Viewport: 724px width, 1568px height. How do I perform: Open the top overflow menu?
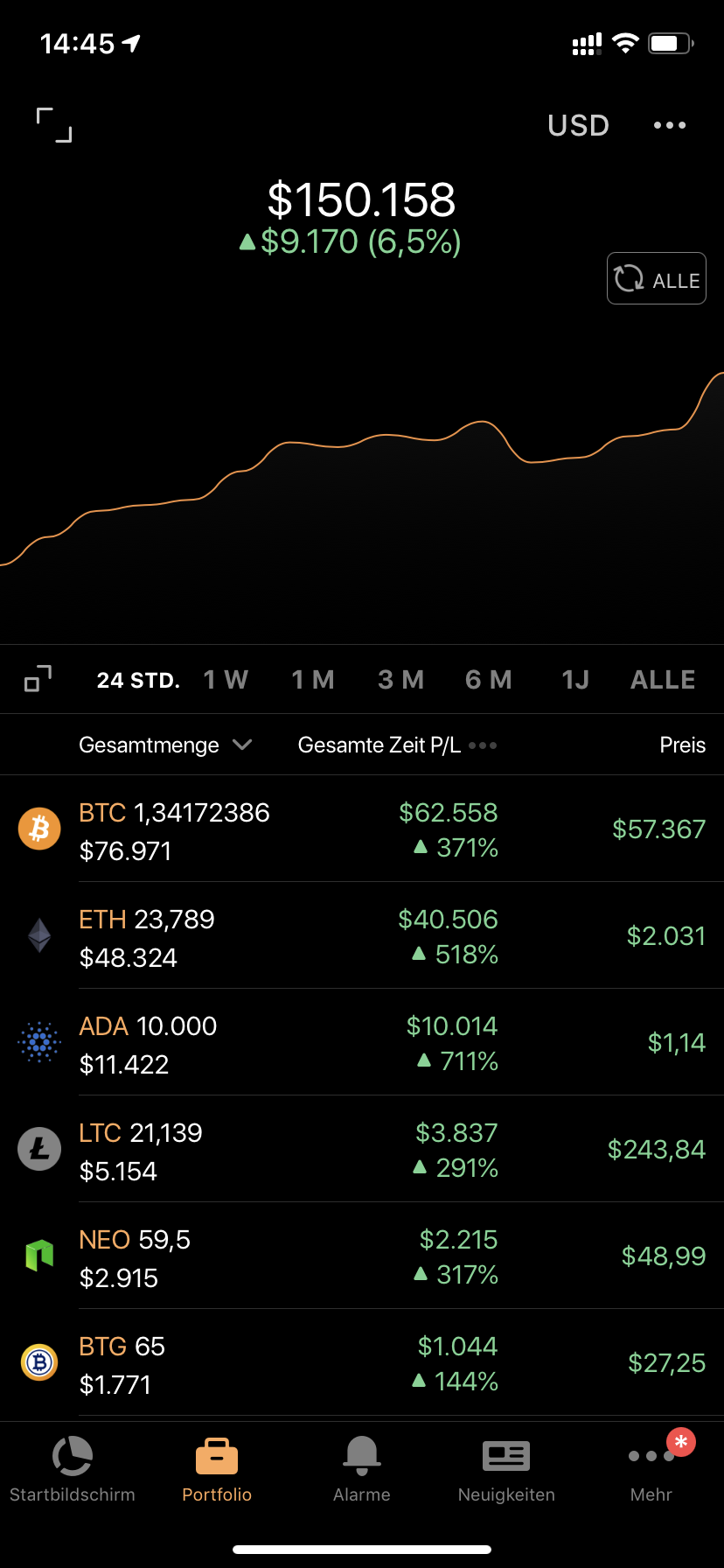pos(670,125)
